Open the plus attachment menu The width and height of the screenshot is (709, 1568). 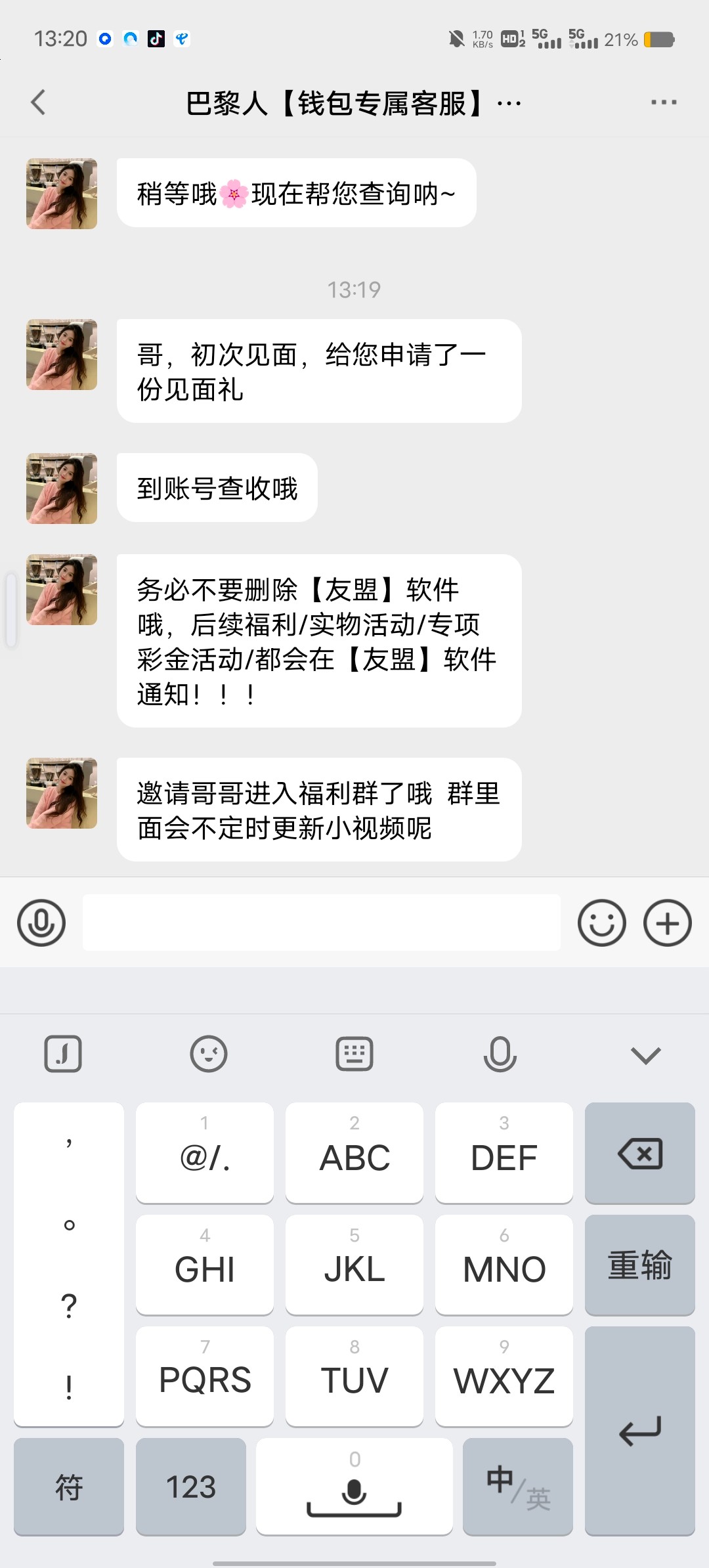coord(668,923)
